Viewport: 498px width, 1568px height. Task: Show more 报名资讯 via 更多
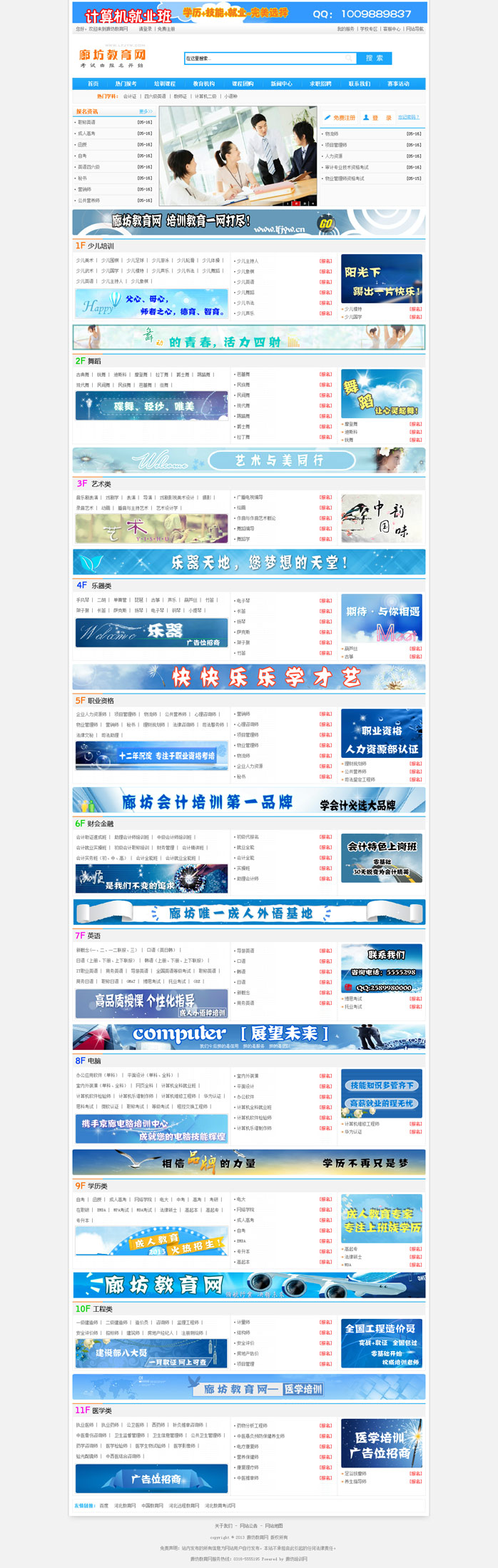coord(146,111)
